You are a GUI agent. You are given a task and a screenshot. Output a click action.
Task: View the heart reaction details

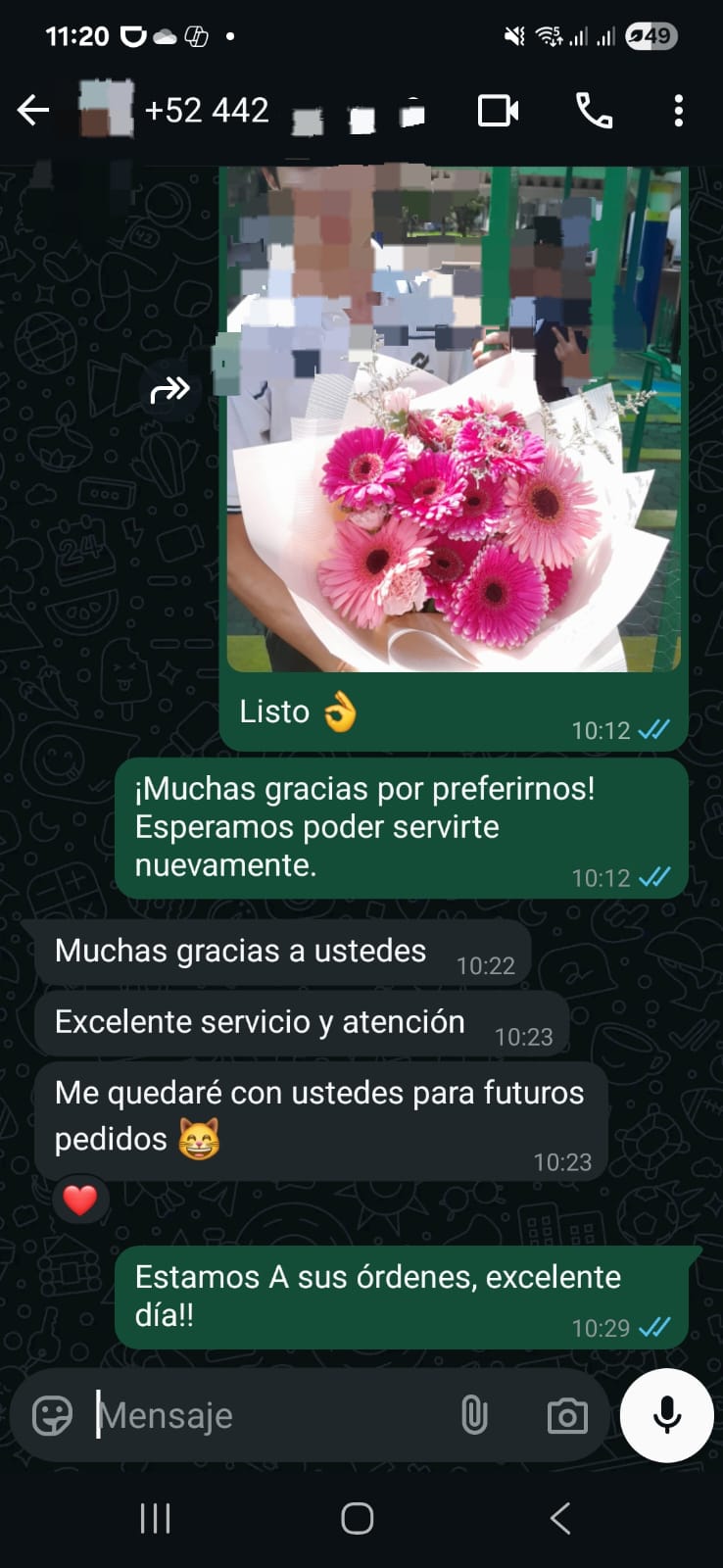click(80, 1200)
